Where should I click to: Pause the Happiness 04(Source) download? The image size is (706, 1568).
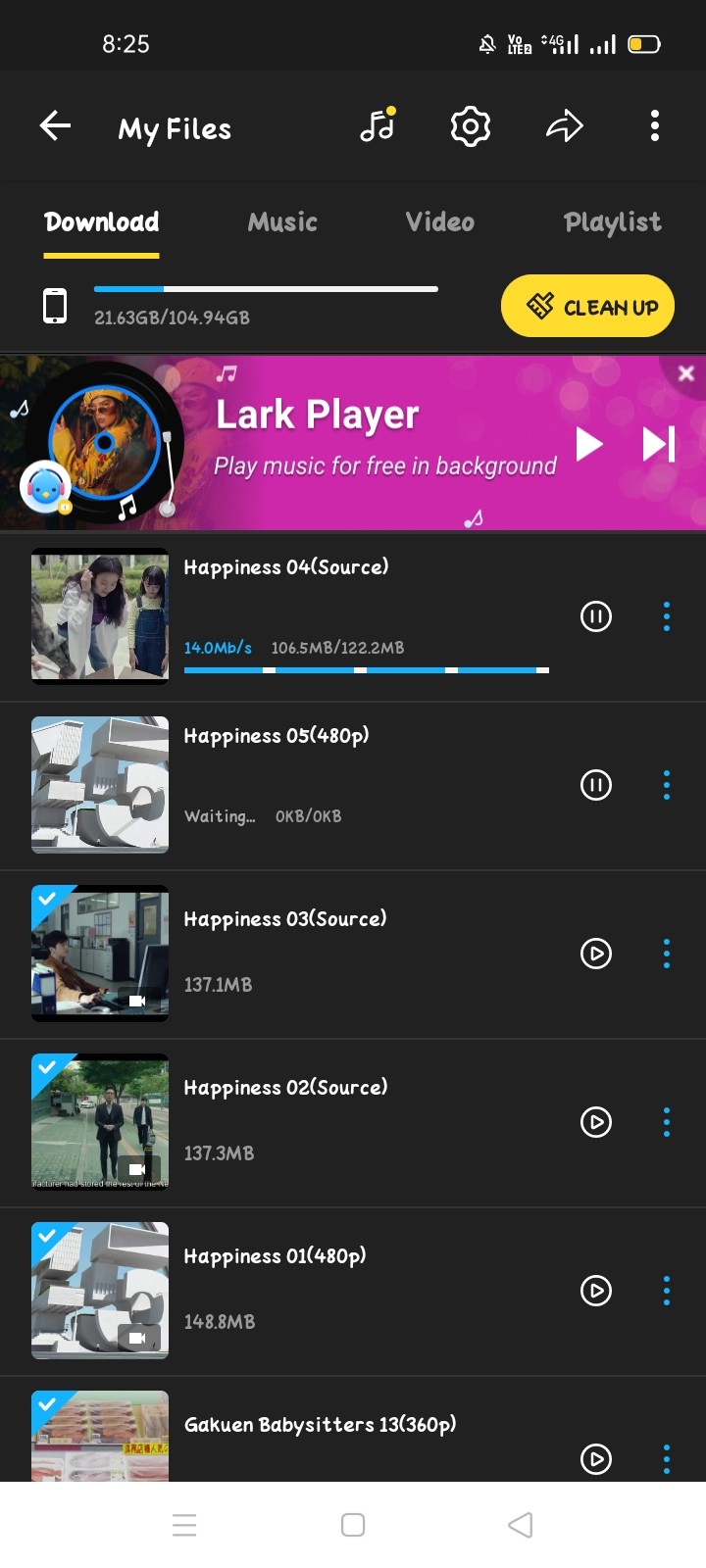click(596, 616)
